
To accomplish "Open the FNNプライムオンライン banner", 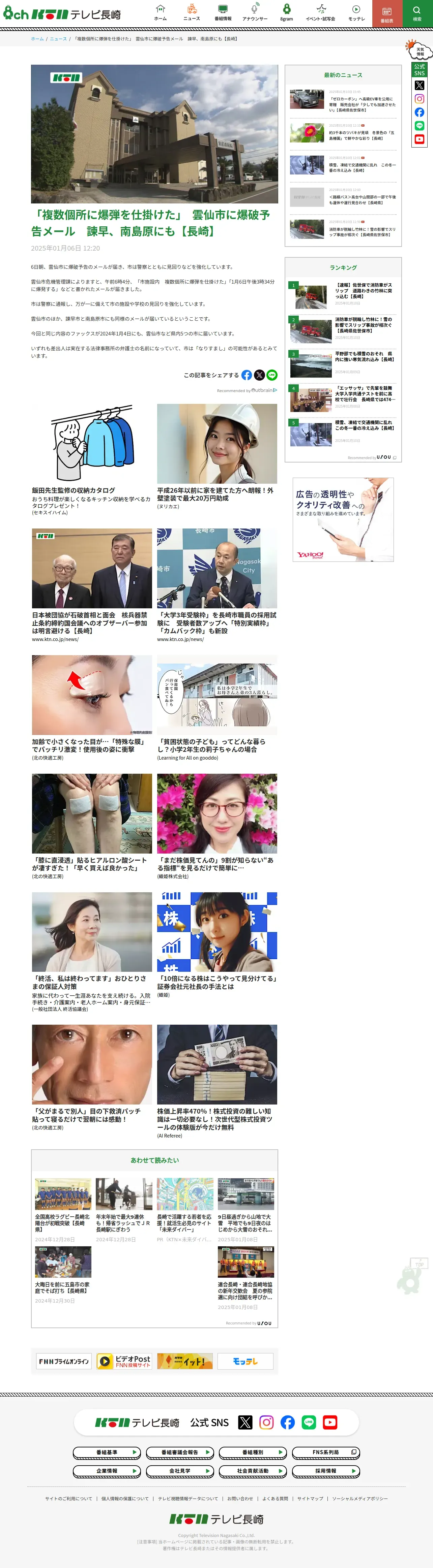I will click(x=63, y=1361).
